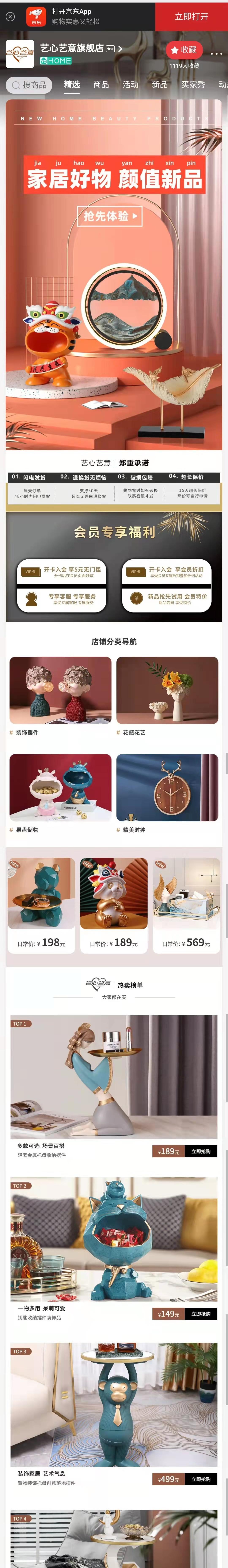Tap 立即抢购 for the 149元 storage ornament
Image resolution: width=228 pixels, height=1568 pixels.
coord(201,1314)
